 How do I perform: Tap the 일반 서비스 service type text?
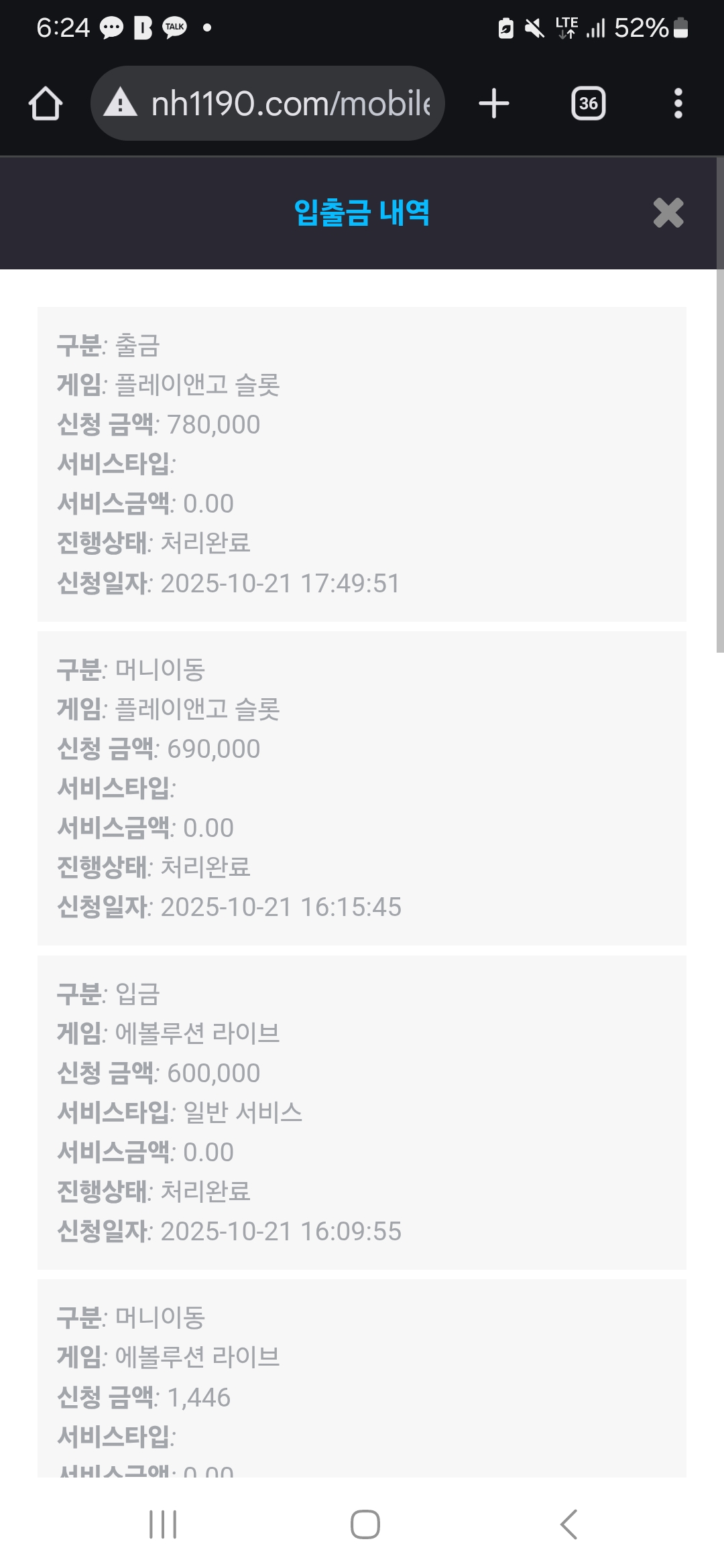(243, 1112)
